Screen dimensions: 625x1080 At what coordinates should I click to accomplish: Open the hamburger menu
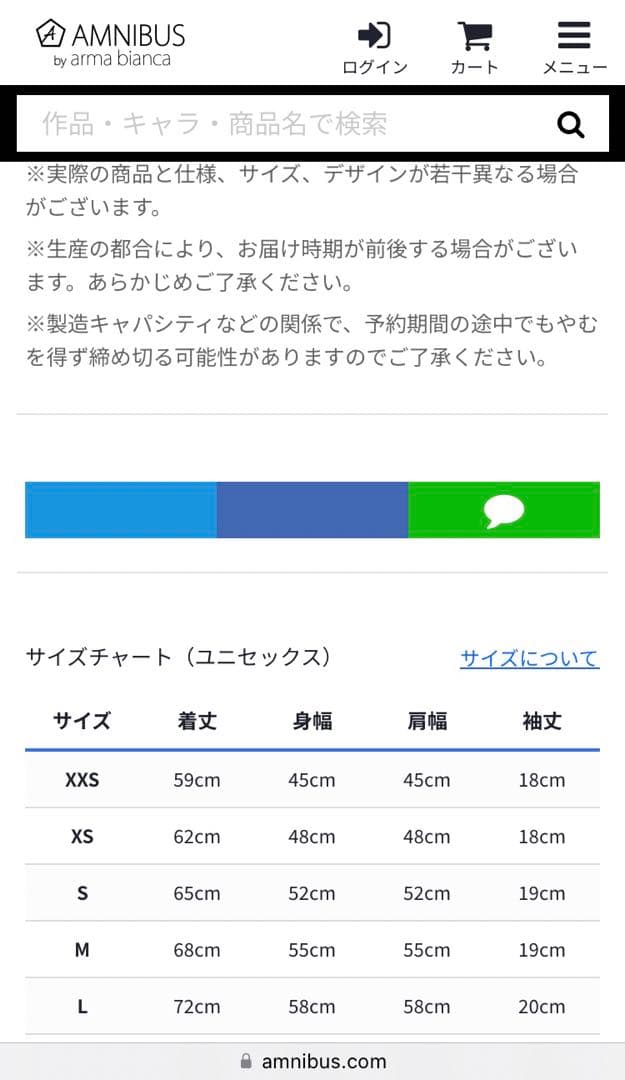point(574,47)
